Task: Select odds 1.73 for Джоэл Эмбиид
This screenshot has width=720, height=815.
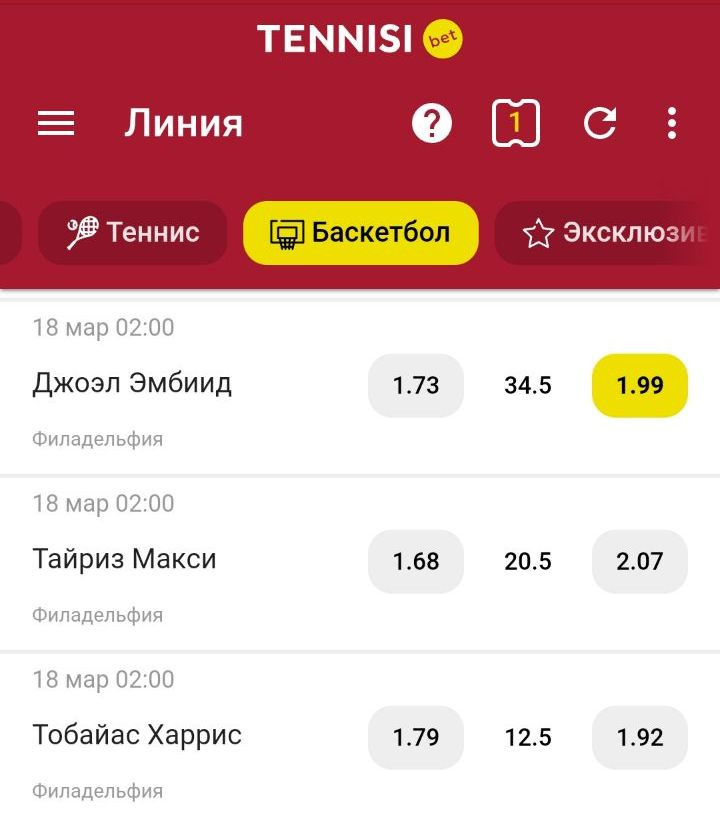Action: tap(416, 385)
